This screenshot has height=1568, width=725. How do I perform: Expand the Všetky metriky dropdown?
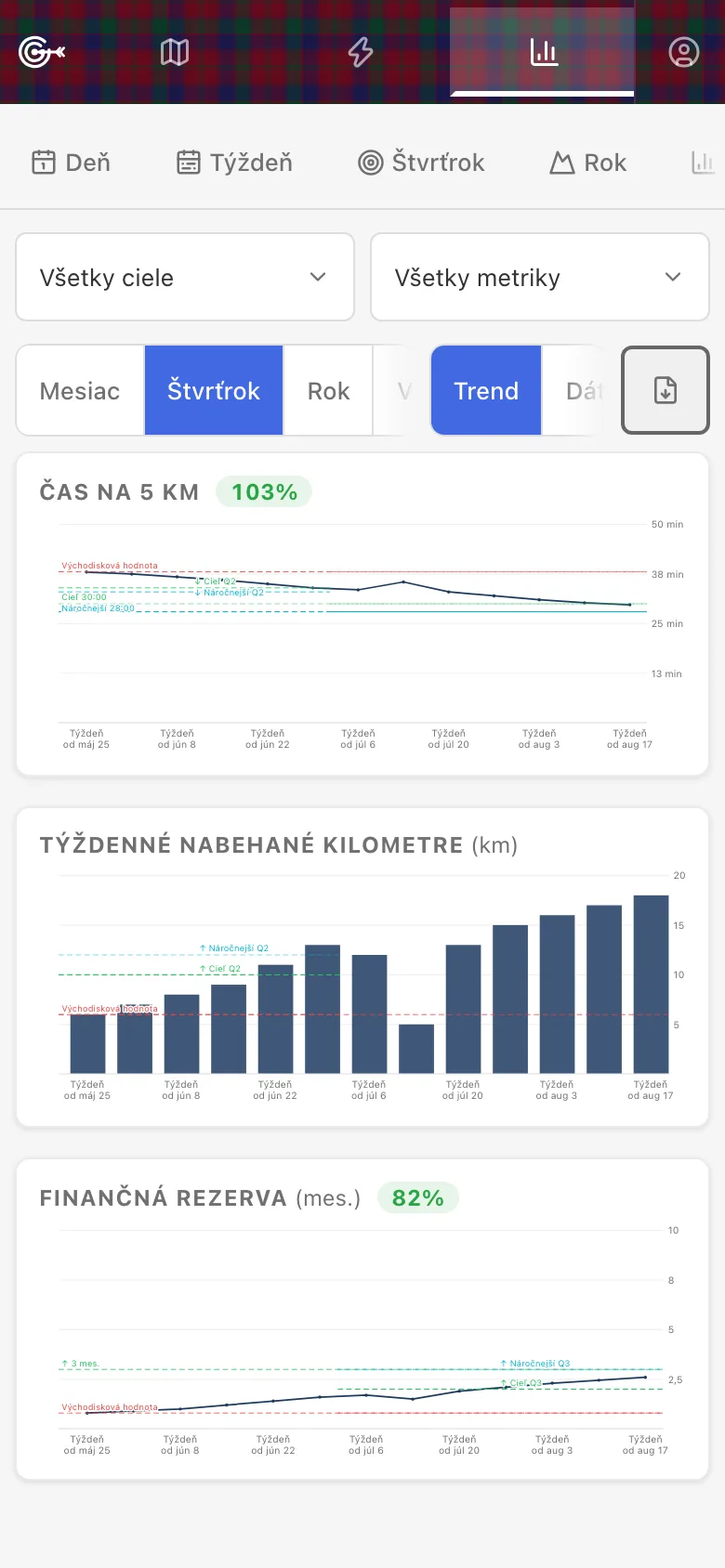pyautogui.click(x=540, y=277)
